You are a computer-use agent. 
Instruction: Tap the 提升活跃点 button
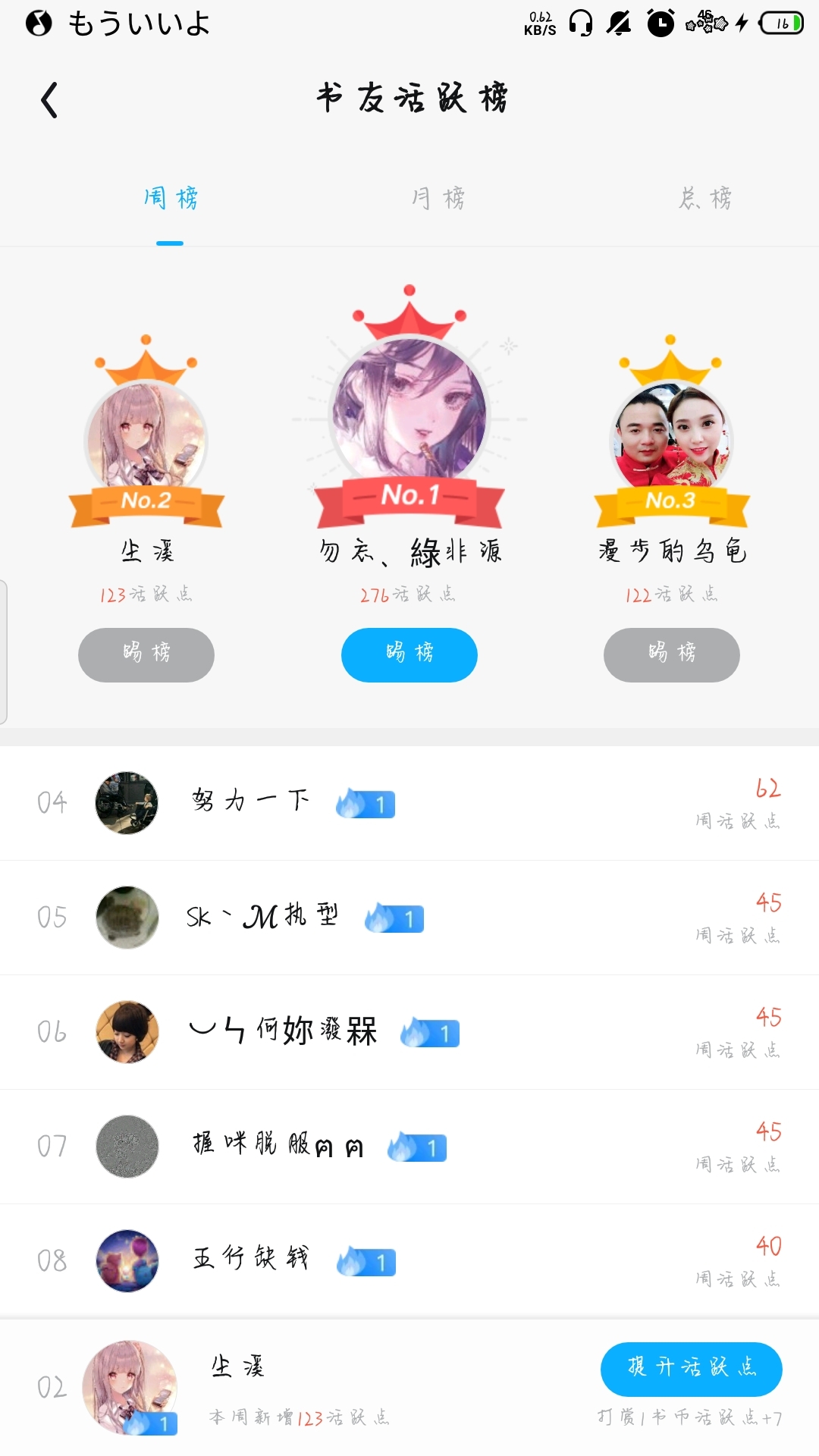point(691,1369)
